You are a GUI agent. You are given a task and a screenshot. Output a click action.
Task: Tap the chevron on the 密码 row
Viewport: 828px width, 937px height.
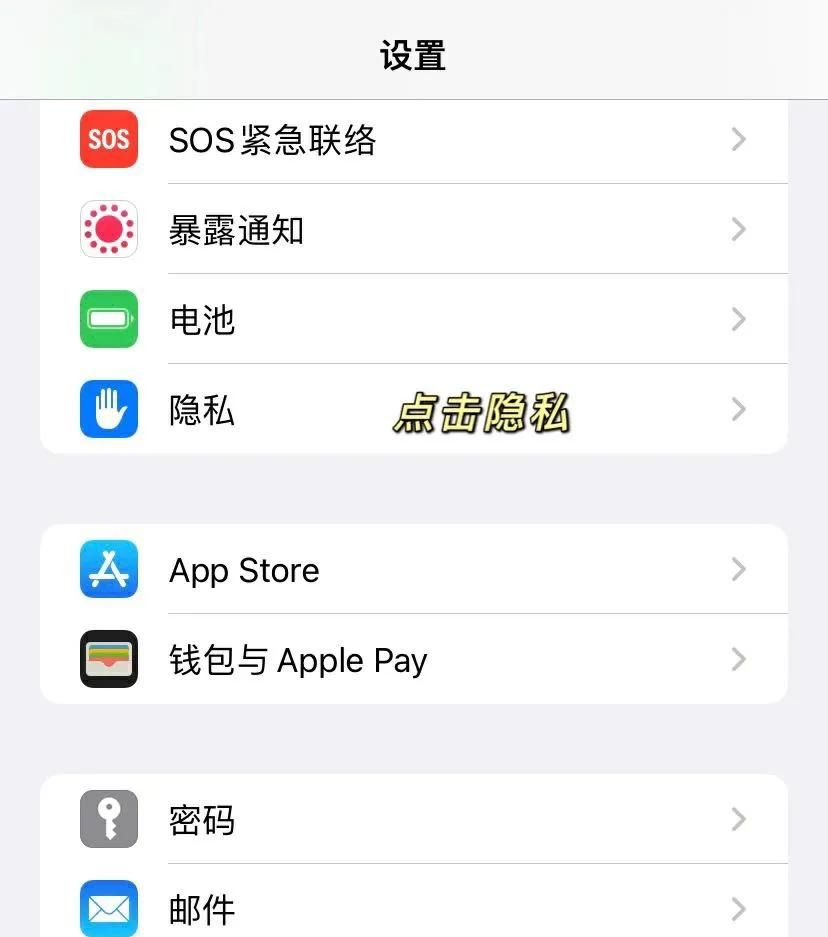(738, 819)
